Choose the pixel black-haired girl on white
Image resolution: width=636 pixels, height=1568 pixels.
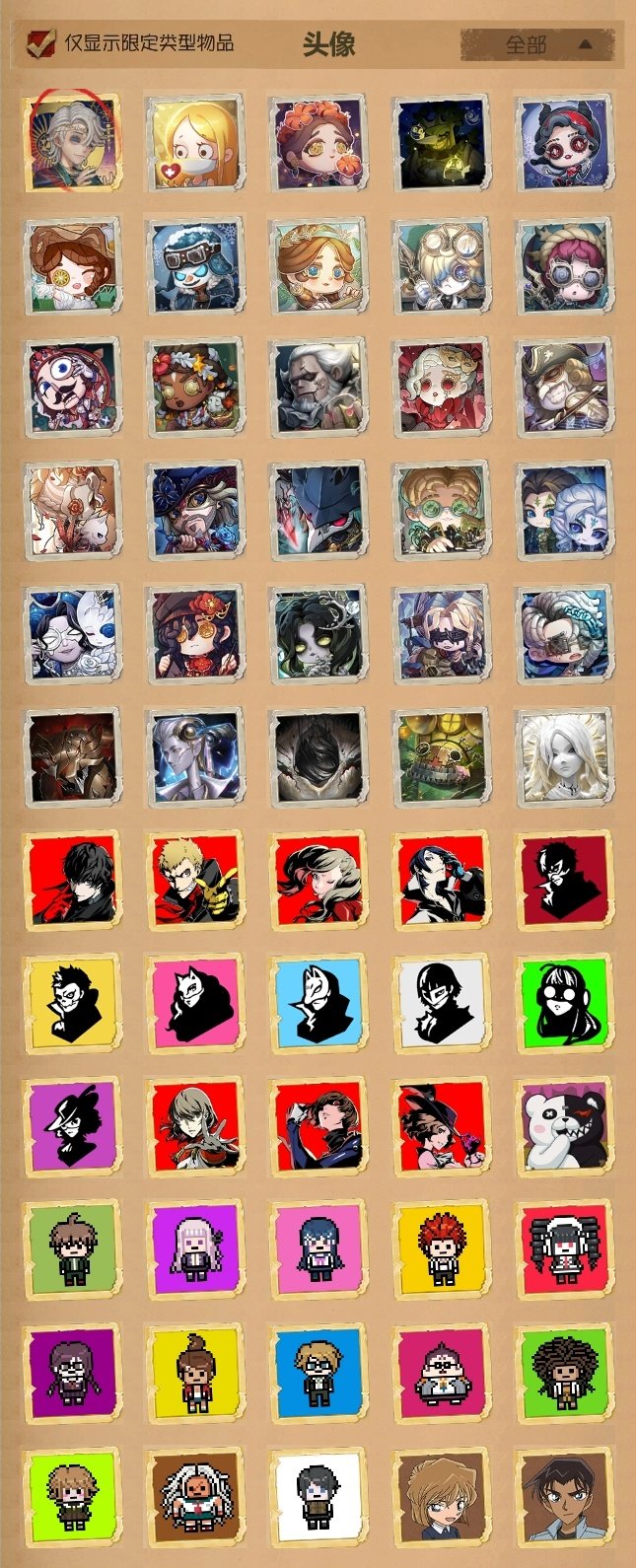pos(318,1496)
